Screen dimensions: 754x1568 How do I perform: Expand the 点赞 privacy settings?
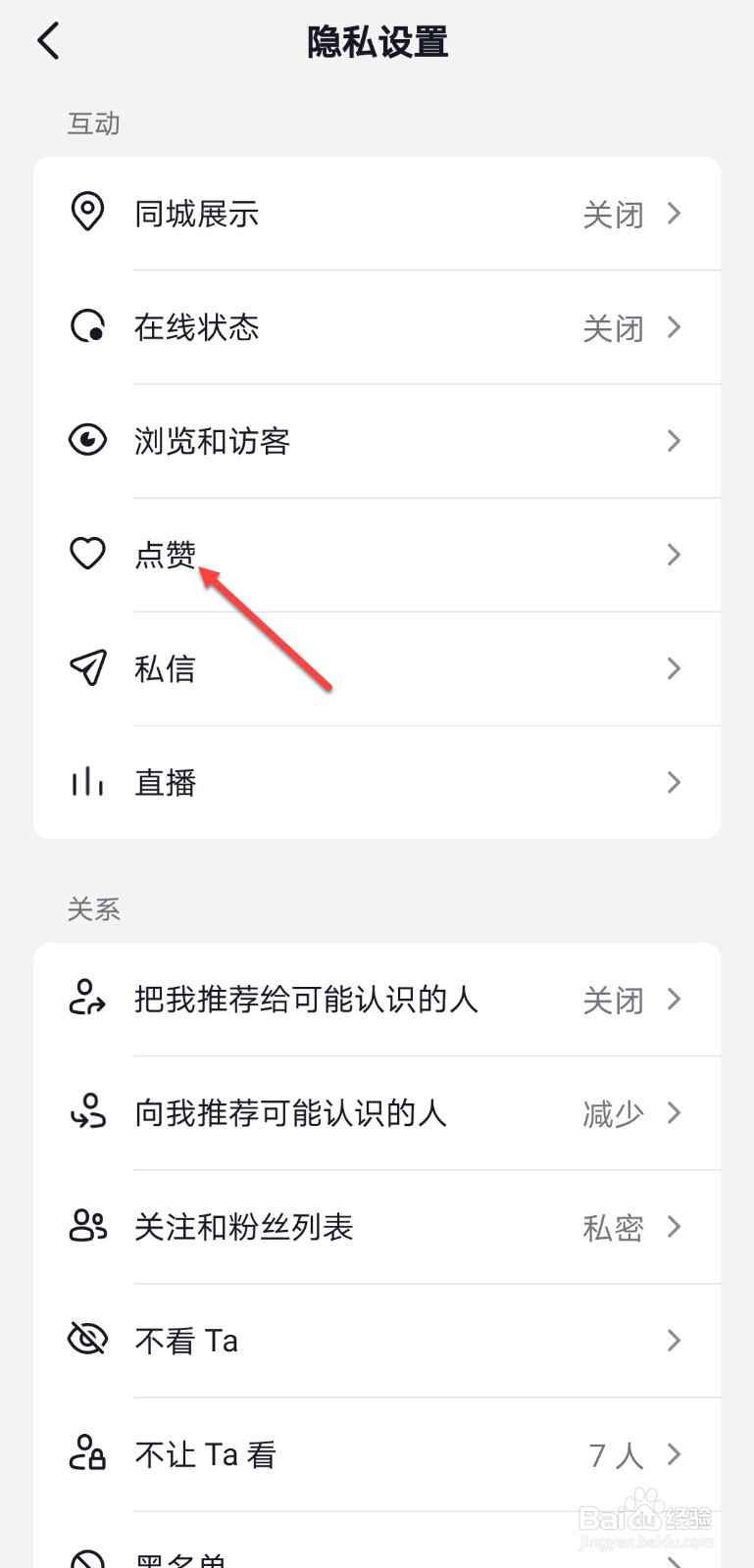[x=673, y=555]
